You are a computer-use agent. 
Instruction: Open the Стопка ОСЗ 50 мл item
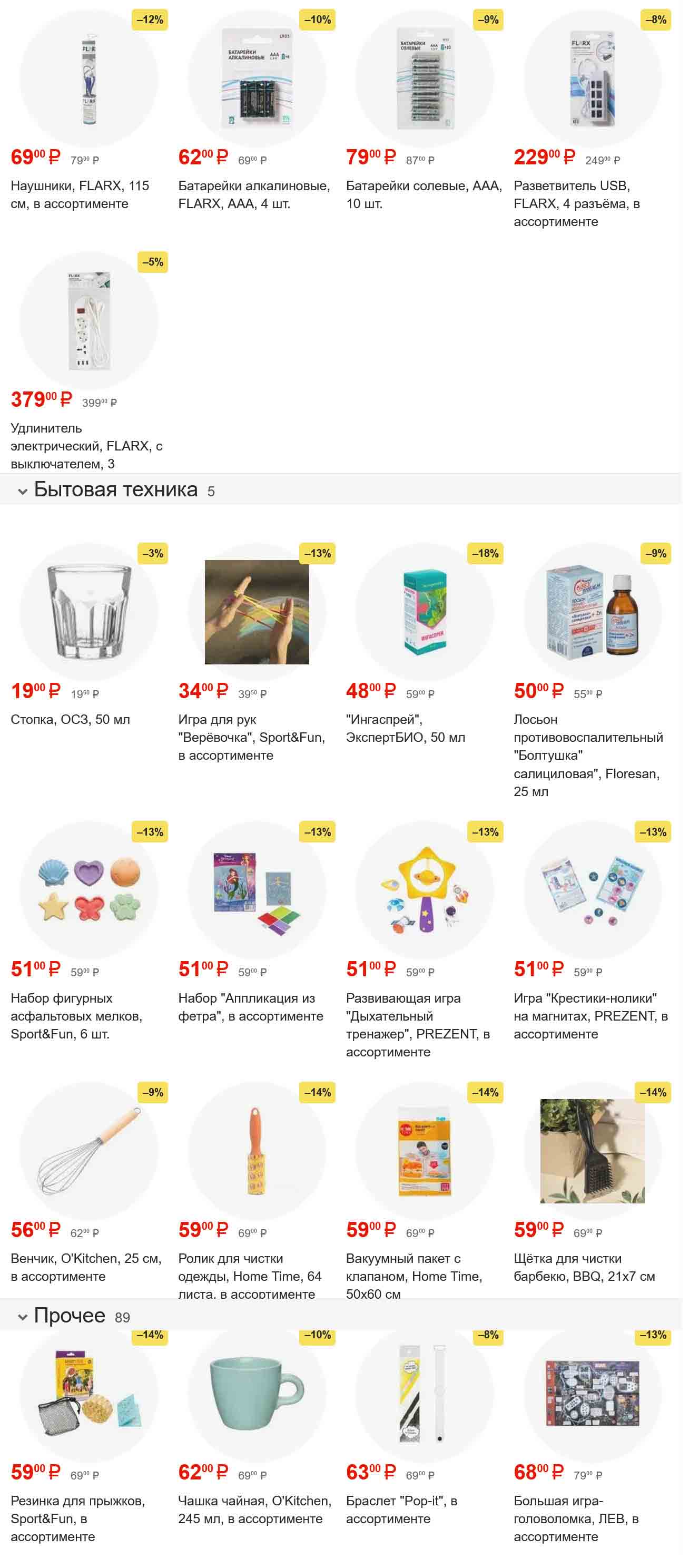[89, 612]
